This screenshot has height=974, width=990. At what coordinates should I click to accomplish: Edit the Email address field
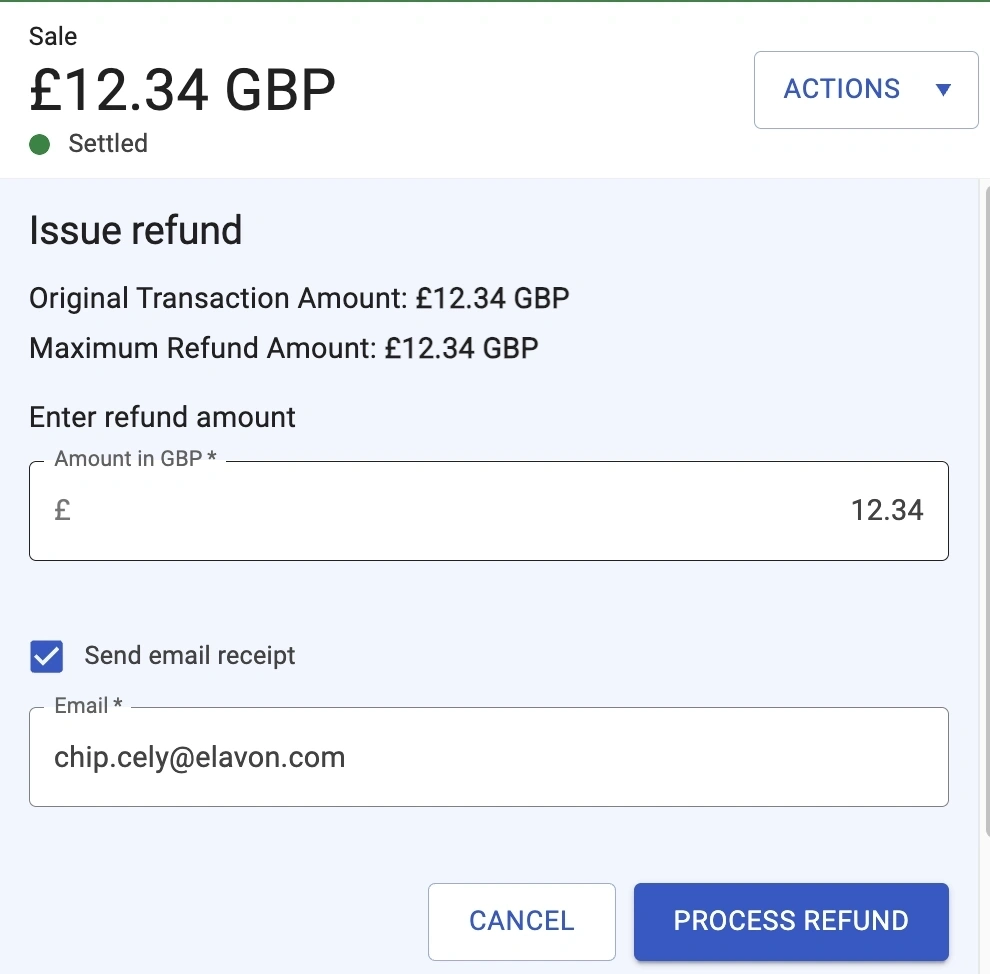(x=488, y=757)
